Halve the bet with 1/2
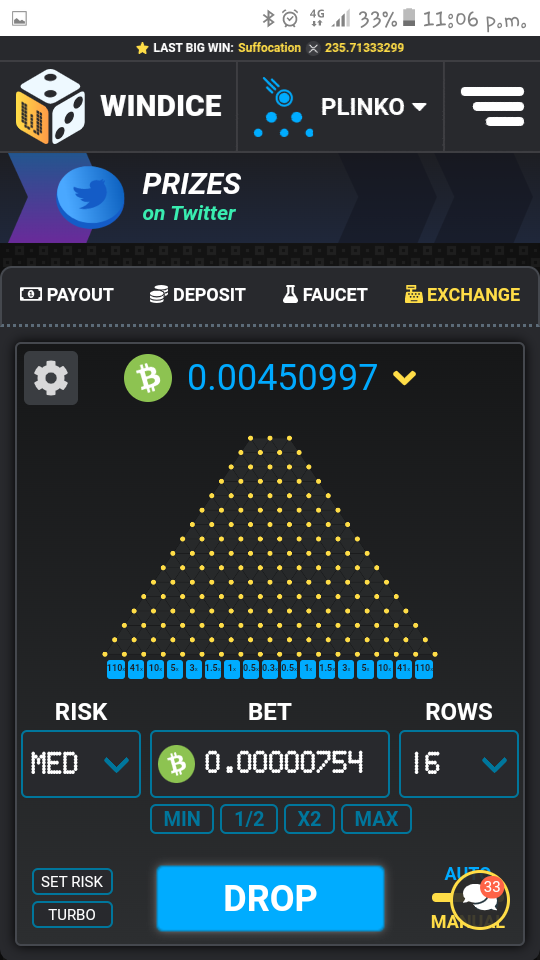Screen dimensions: 540x960 [x=249, y=819]
